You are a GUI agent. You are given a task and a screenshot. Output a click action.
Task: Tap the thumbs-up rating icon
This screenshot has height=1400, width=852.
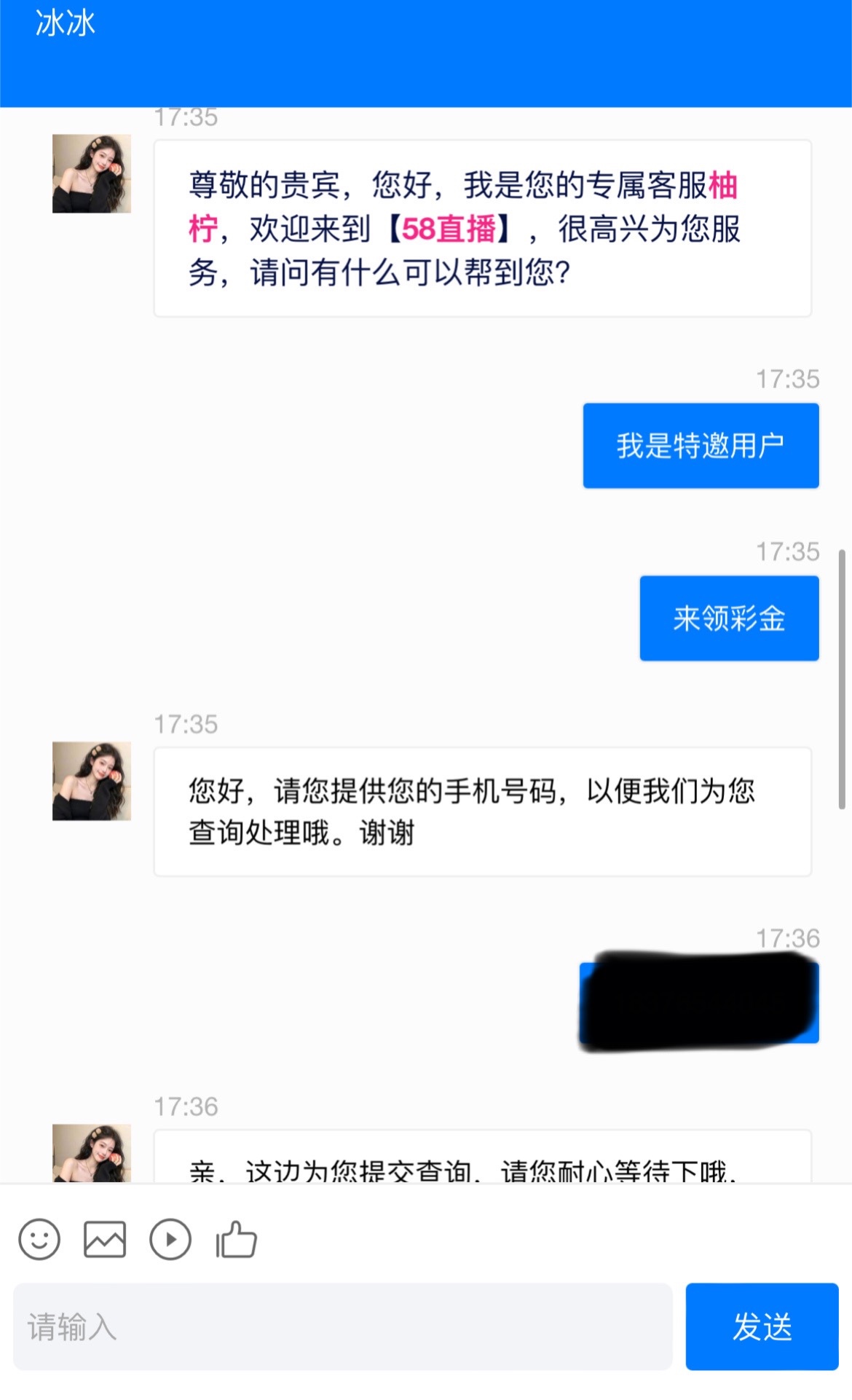tap(237, 1239)
